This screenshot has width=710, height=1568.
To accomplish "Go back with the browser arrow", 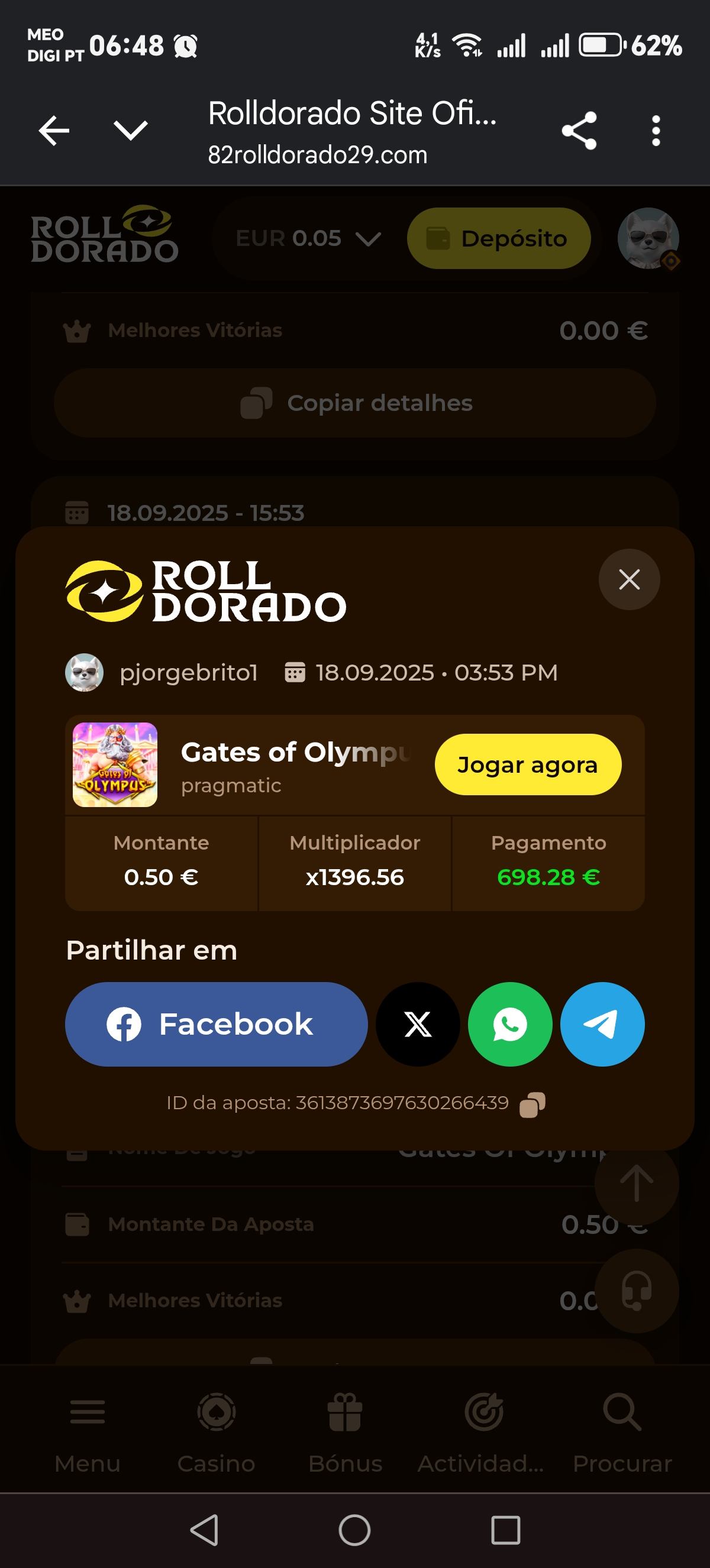I will point(54,130).
